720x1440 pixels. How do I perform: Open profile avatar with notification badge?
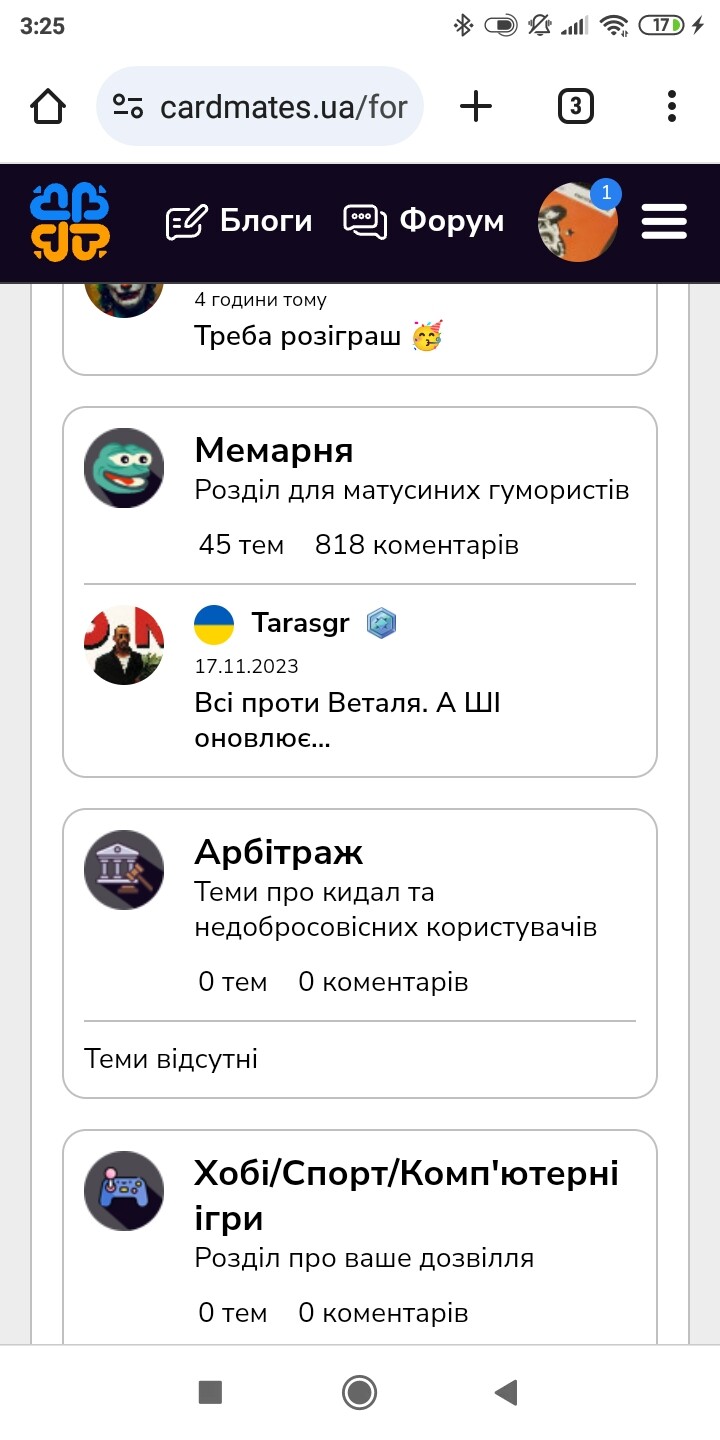[578, 221]
